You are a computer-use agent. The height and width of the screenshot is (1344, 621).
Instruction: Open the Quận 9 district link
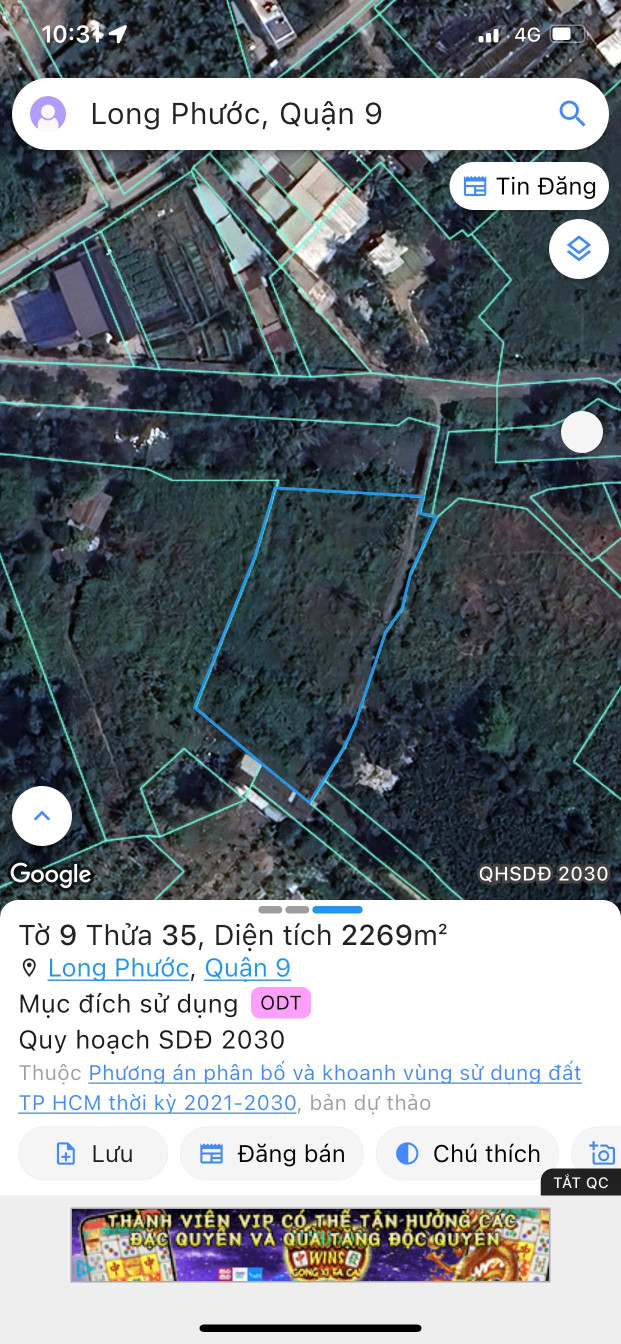[247, 968]
